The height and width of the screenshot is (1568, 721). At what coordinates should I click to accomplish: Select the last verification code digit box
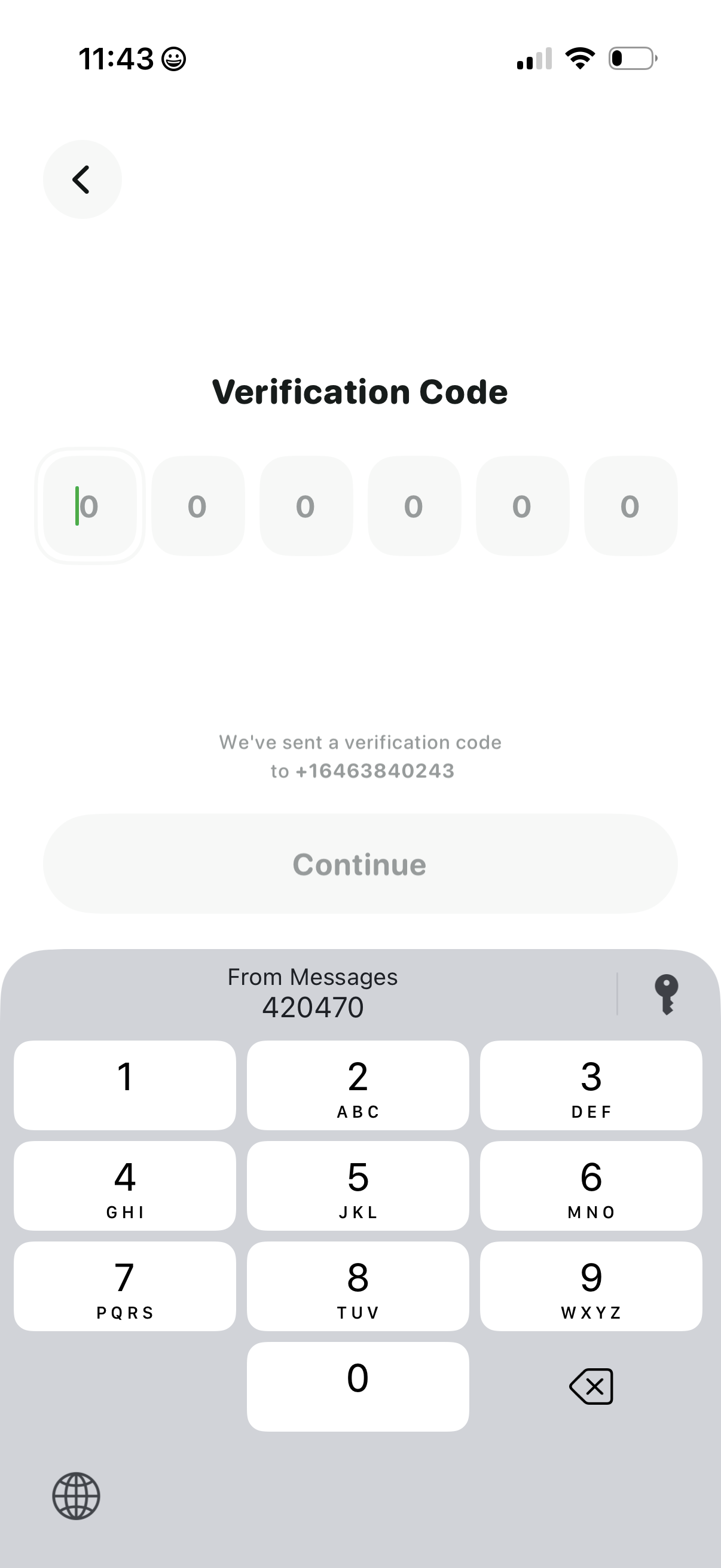(x=630, y=506)
